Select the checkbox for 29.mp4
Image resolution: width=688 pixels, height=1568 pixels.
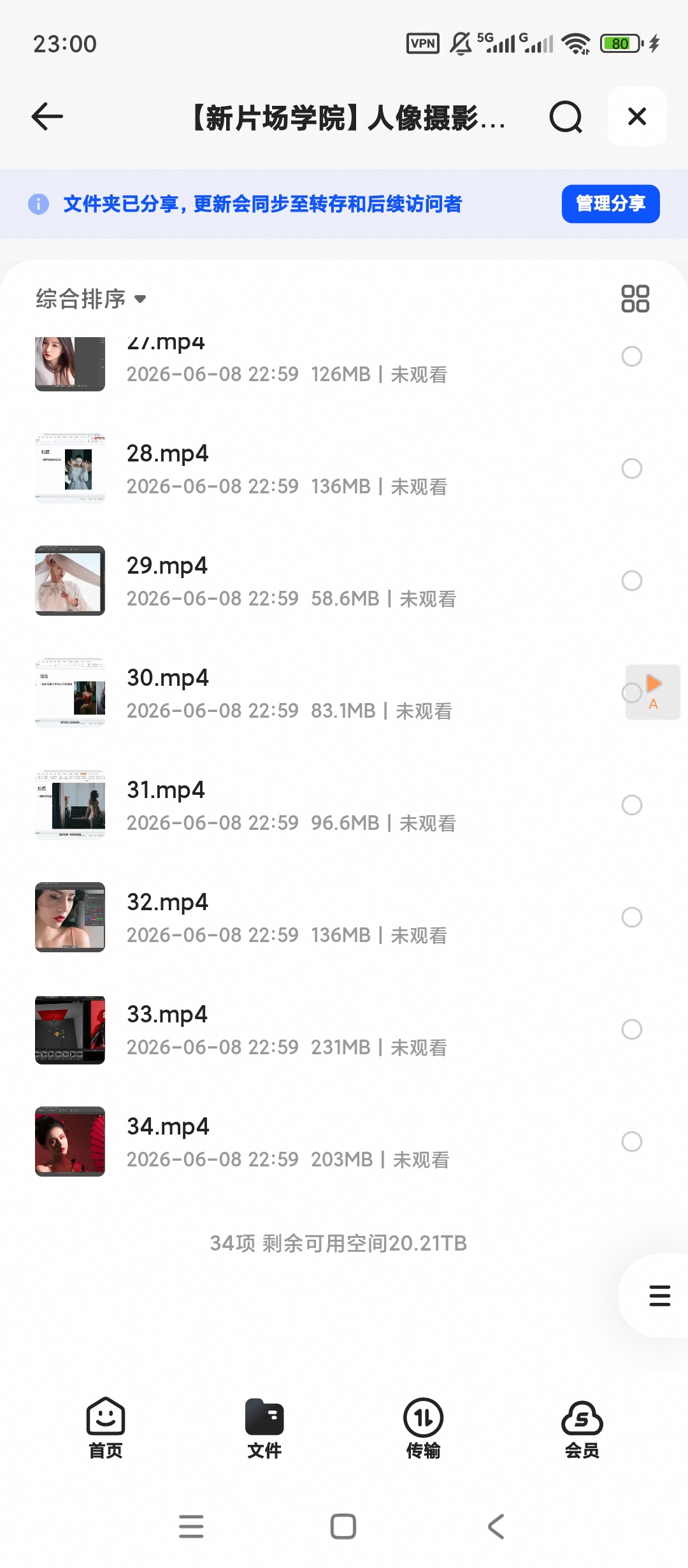pos(632,581)
